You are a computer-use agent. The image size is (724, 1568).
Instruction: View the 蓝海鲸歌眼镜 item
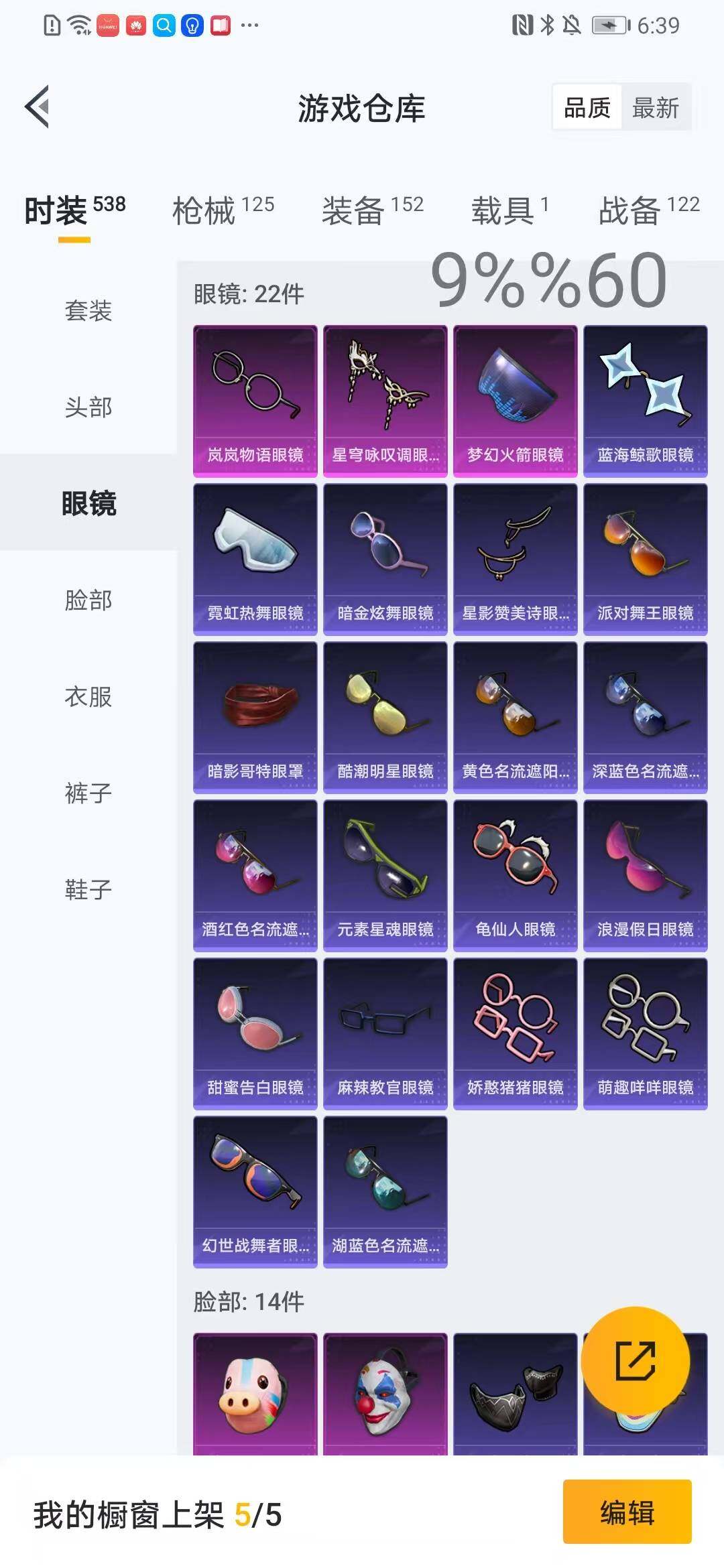(645, 401)
